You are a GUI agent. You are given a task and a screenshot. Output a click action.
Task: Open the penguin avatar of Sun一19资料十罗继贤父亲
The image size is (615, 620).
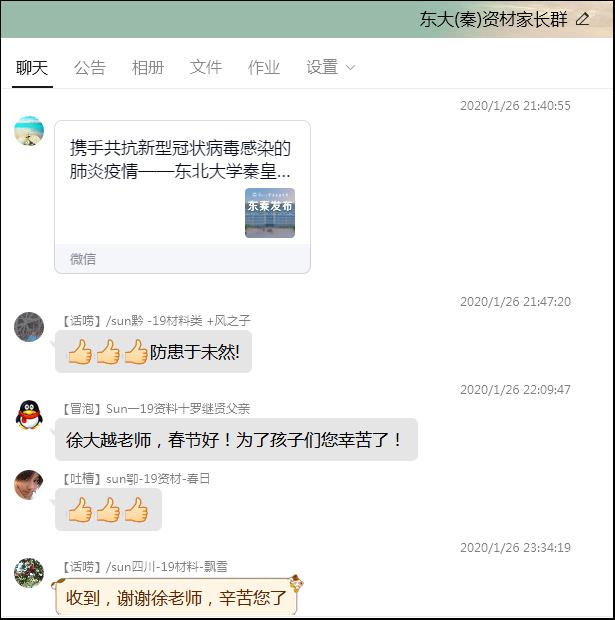[x=29, y=415]
